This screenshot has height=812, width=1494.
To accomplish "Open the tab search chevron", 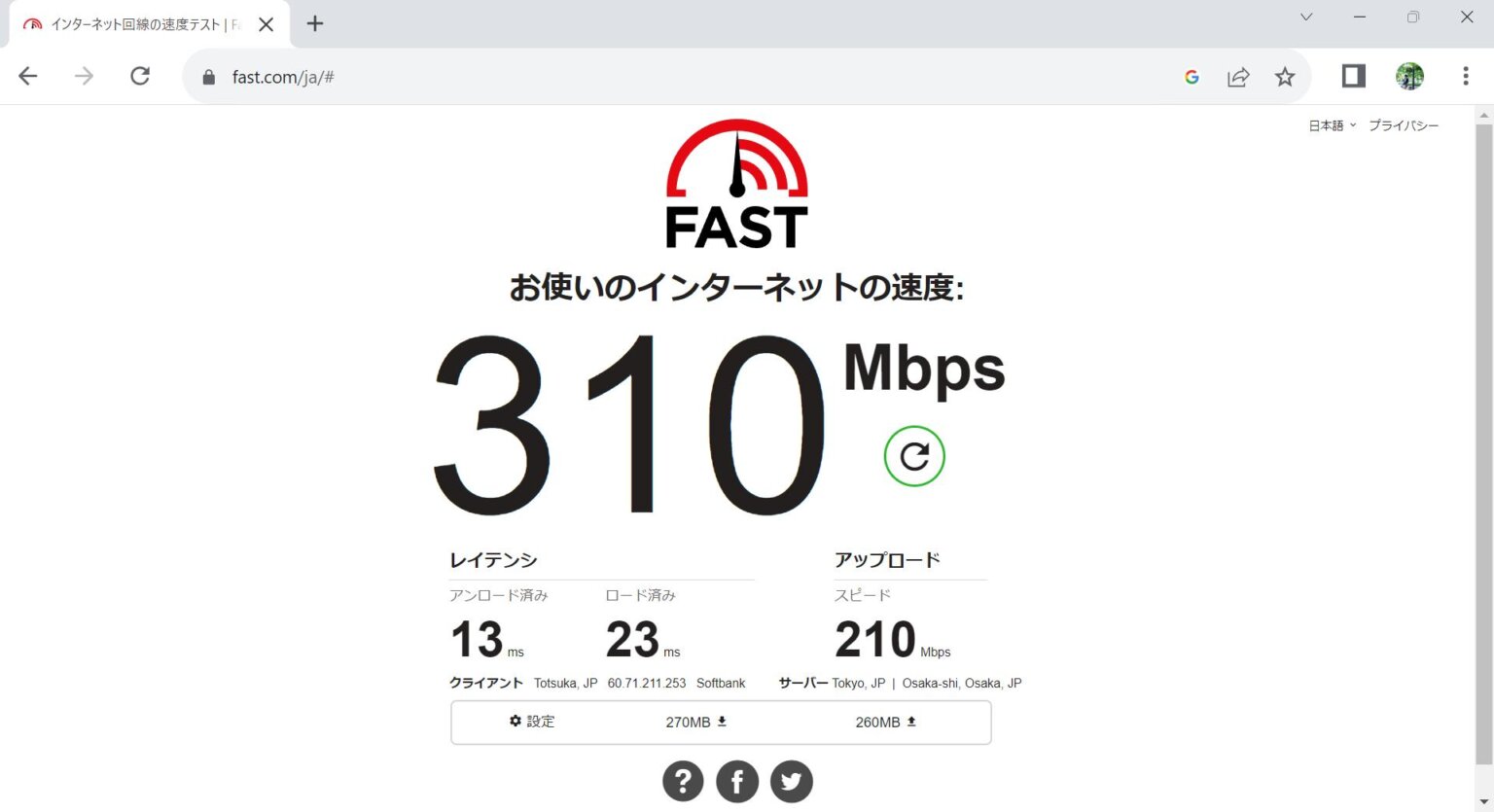I will [x=1306, y=18].
